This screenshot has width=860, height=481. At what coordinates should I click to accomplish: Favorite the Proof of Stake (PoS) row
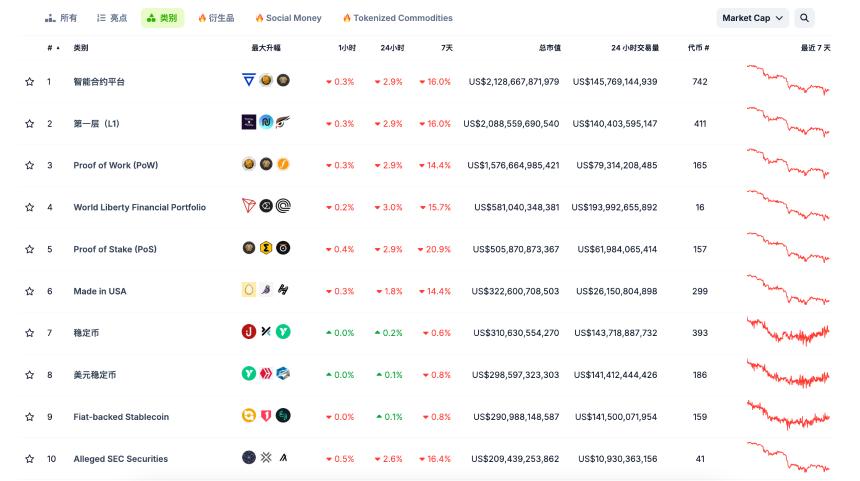coord(29,249)
